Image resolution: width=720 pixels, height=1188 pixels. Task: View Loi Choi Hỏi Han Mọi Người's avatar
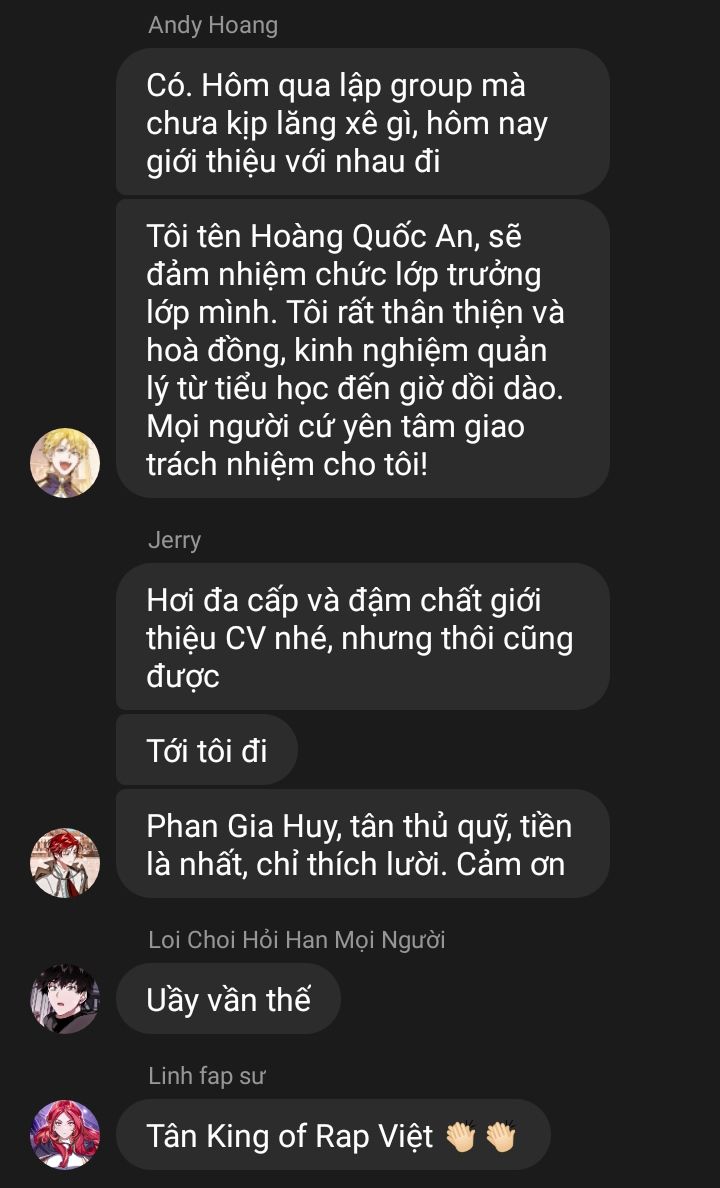pyautogui.click(x=65, y=999)
